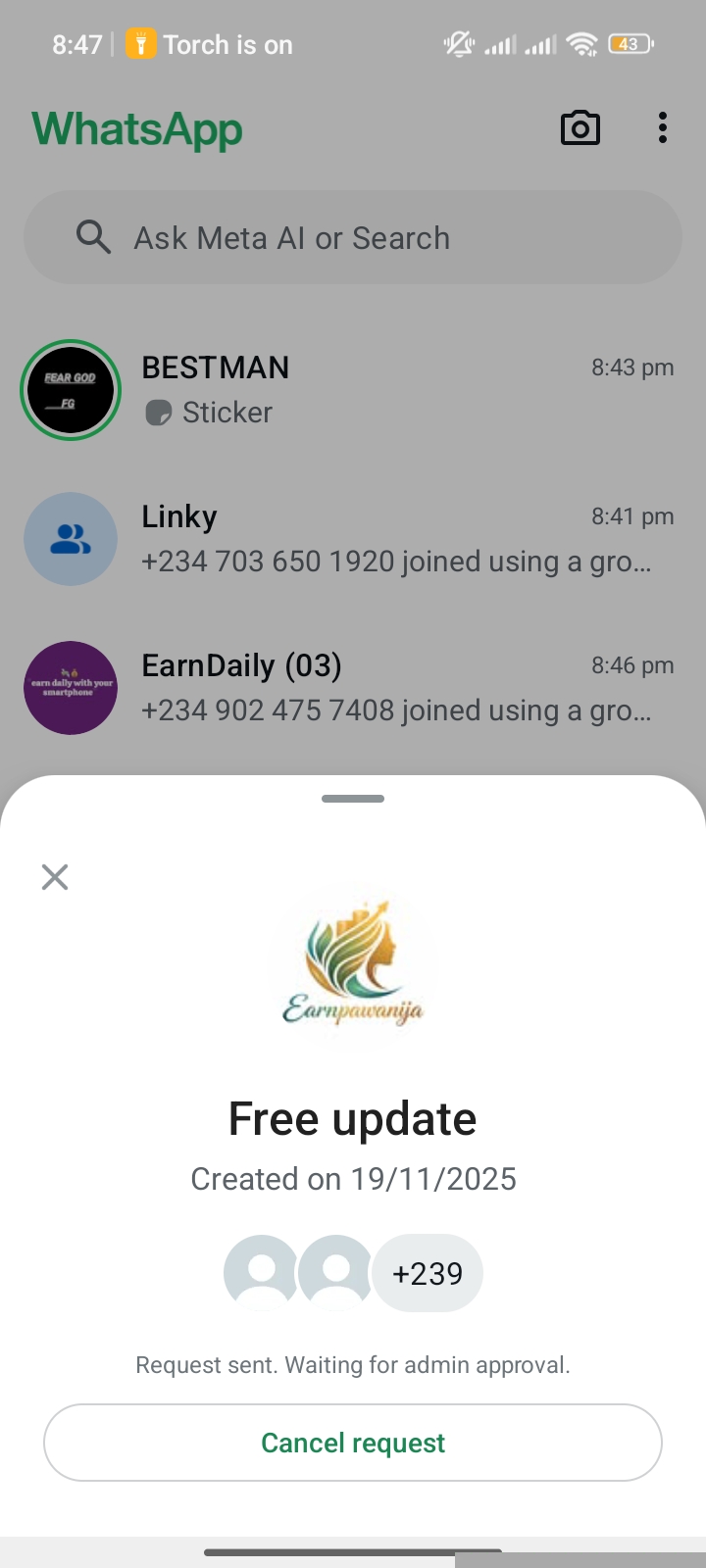The image size is (706, 1568).
Task: Open the three-dot overflow menu
Action: pos(663,128)
